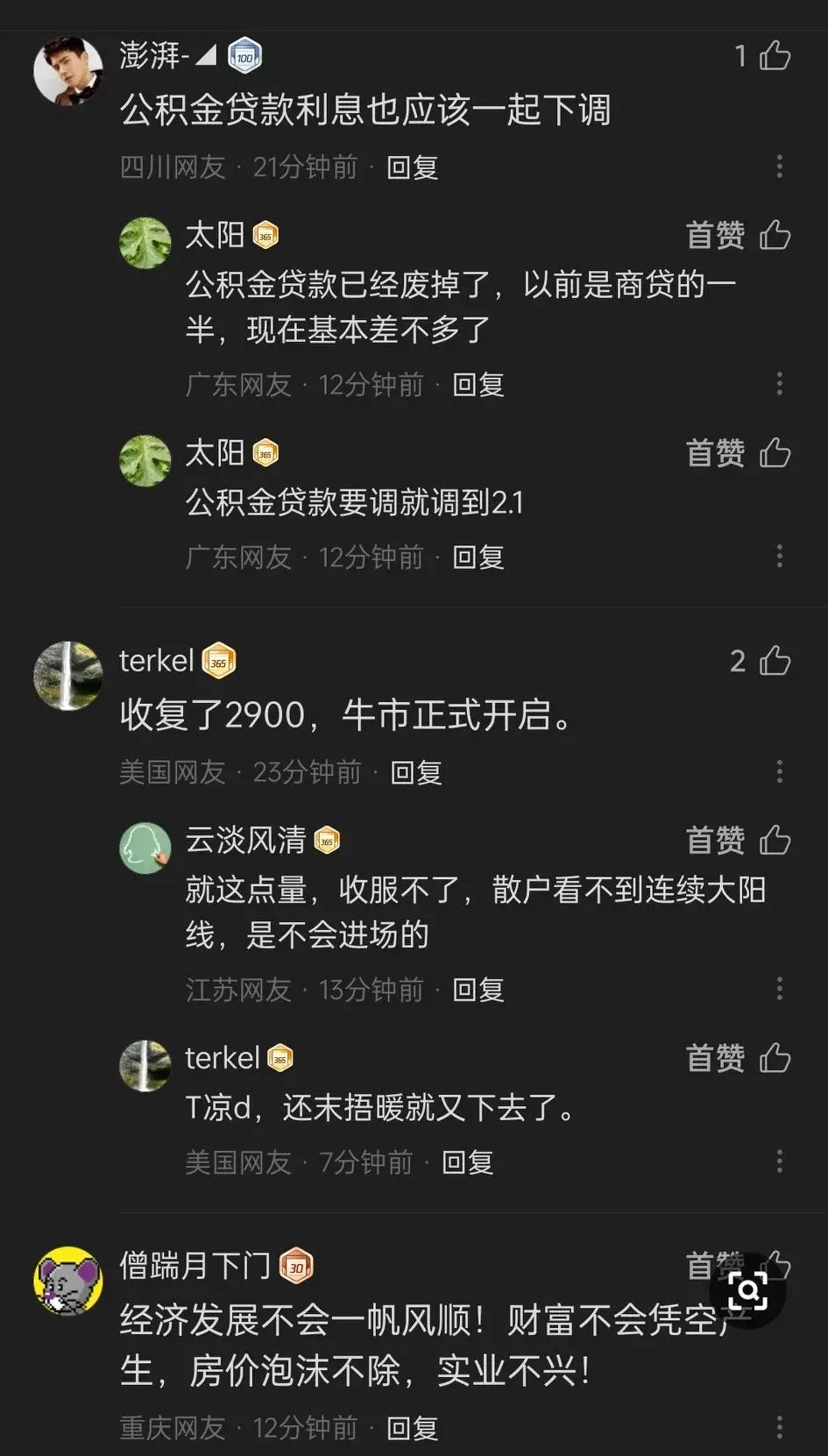Reply to terkel's 7分钟前 comment
Viewport: 828px width, 1456px height.
467,1162
